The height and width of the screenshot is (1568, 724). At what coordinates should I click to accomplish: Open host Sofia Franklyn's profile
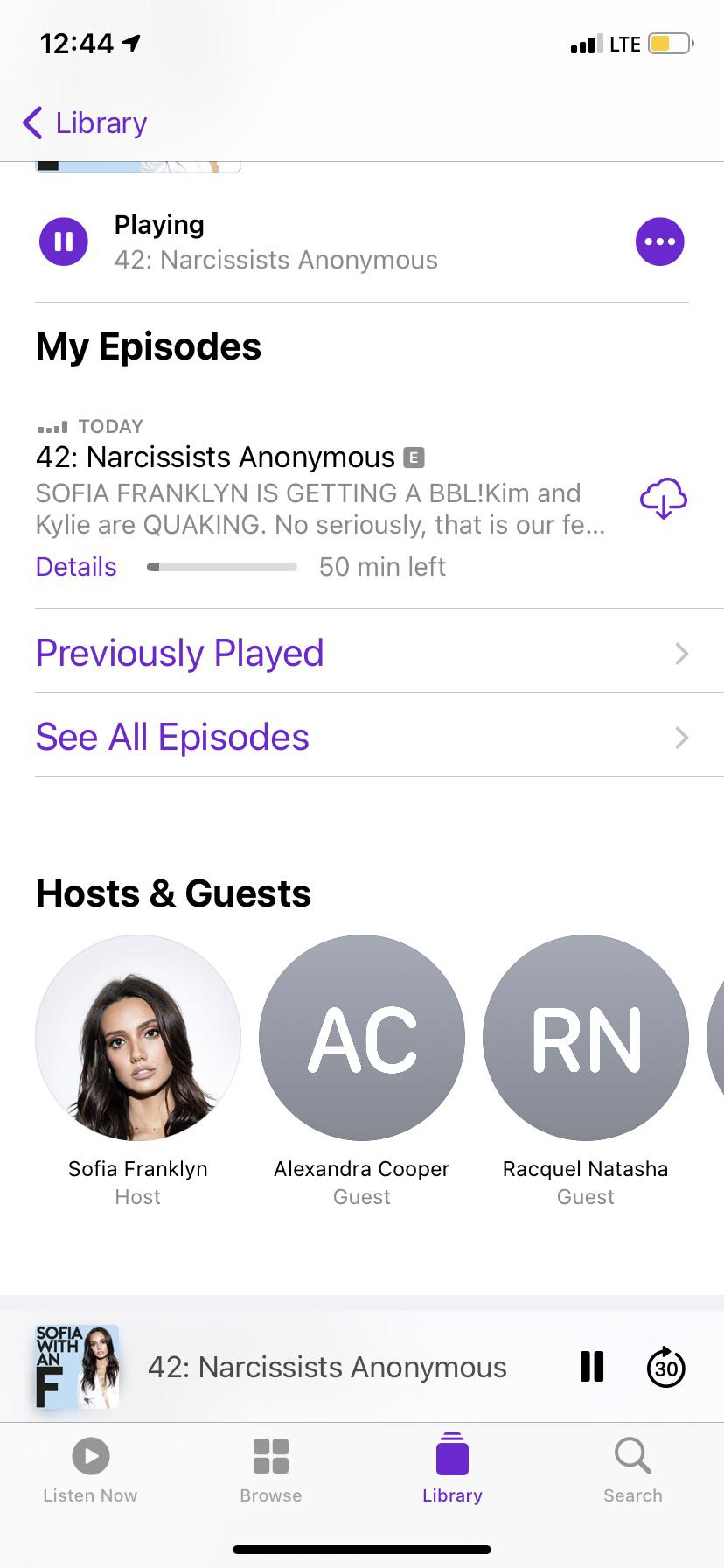point(138,1038)
